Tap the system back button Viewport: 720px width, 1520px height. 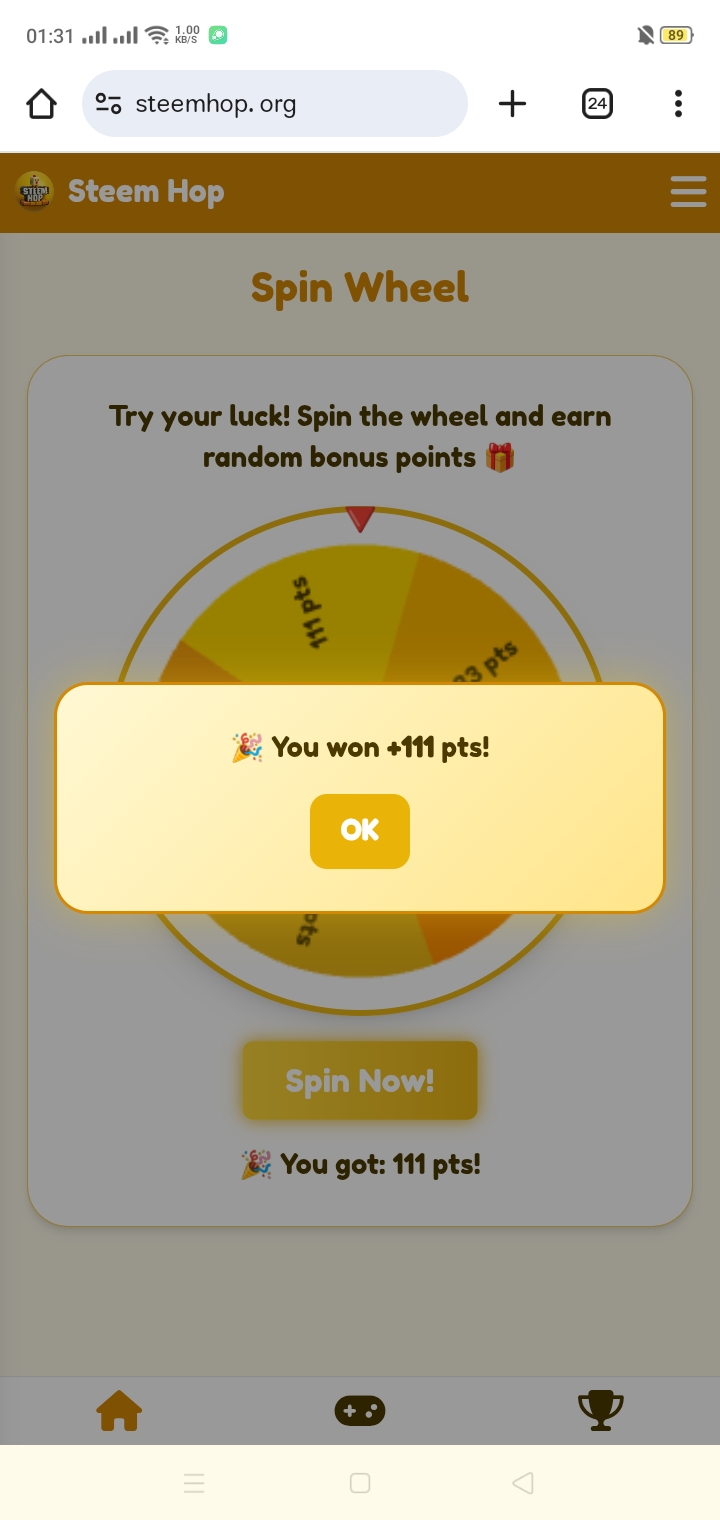[522, 1483]
